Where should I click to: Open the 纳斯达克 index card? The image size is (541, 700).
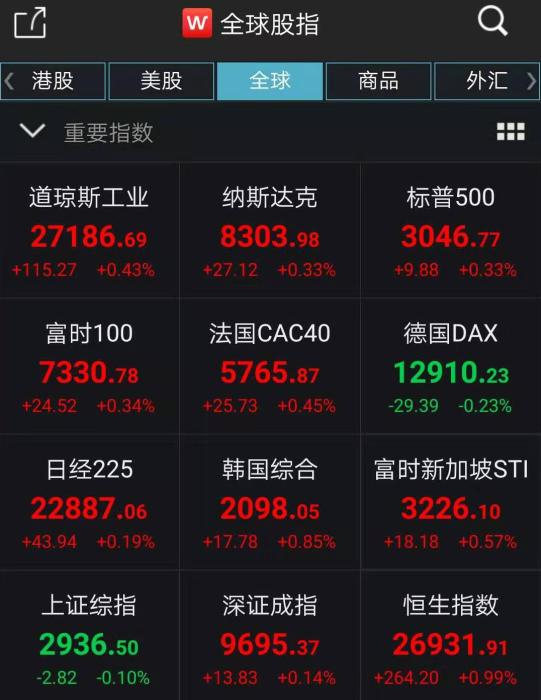(270, 231)
